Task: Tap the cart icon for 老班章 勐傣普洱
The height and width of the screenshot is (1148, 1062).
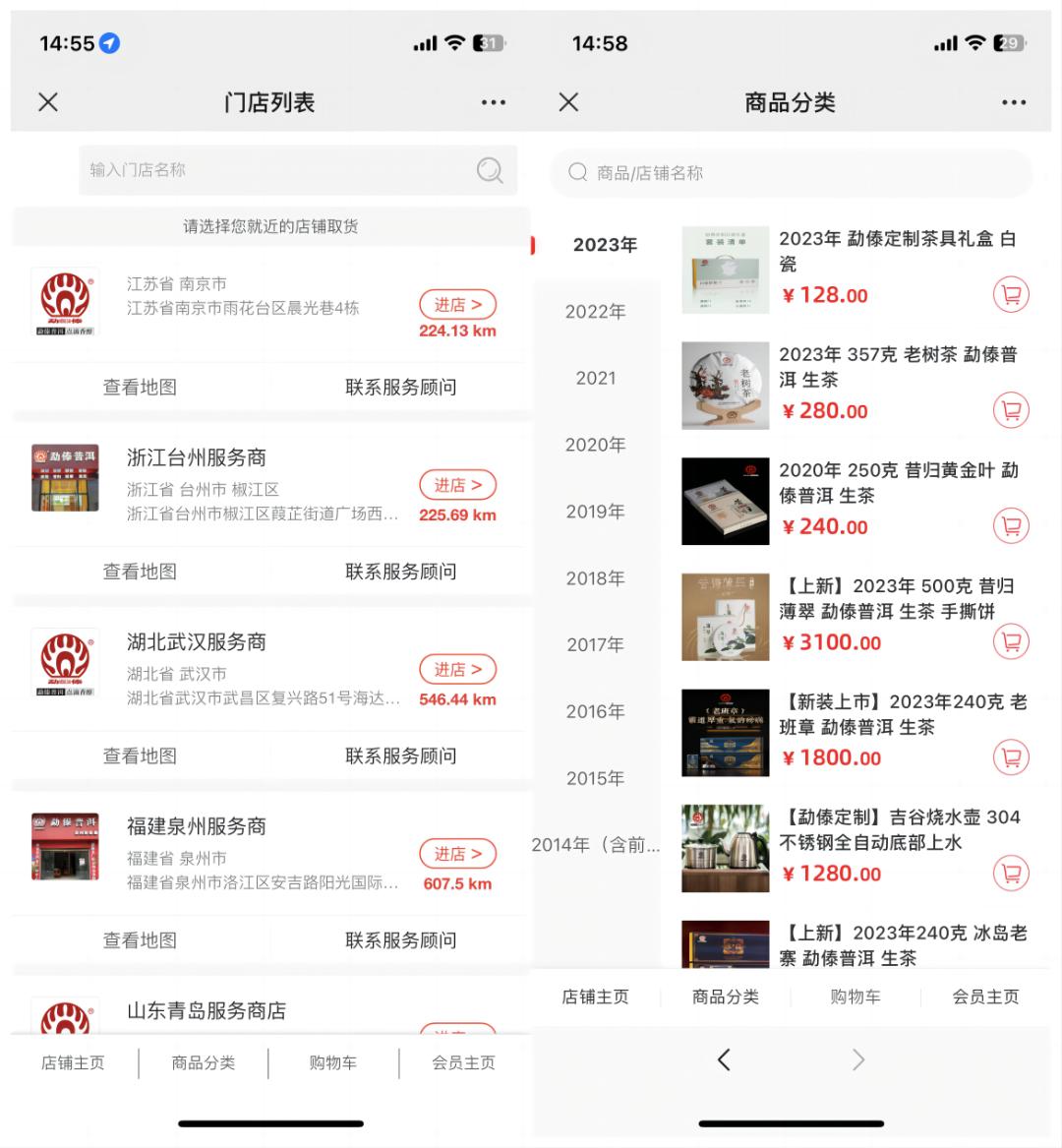Action: [x=1011, y=757]
